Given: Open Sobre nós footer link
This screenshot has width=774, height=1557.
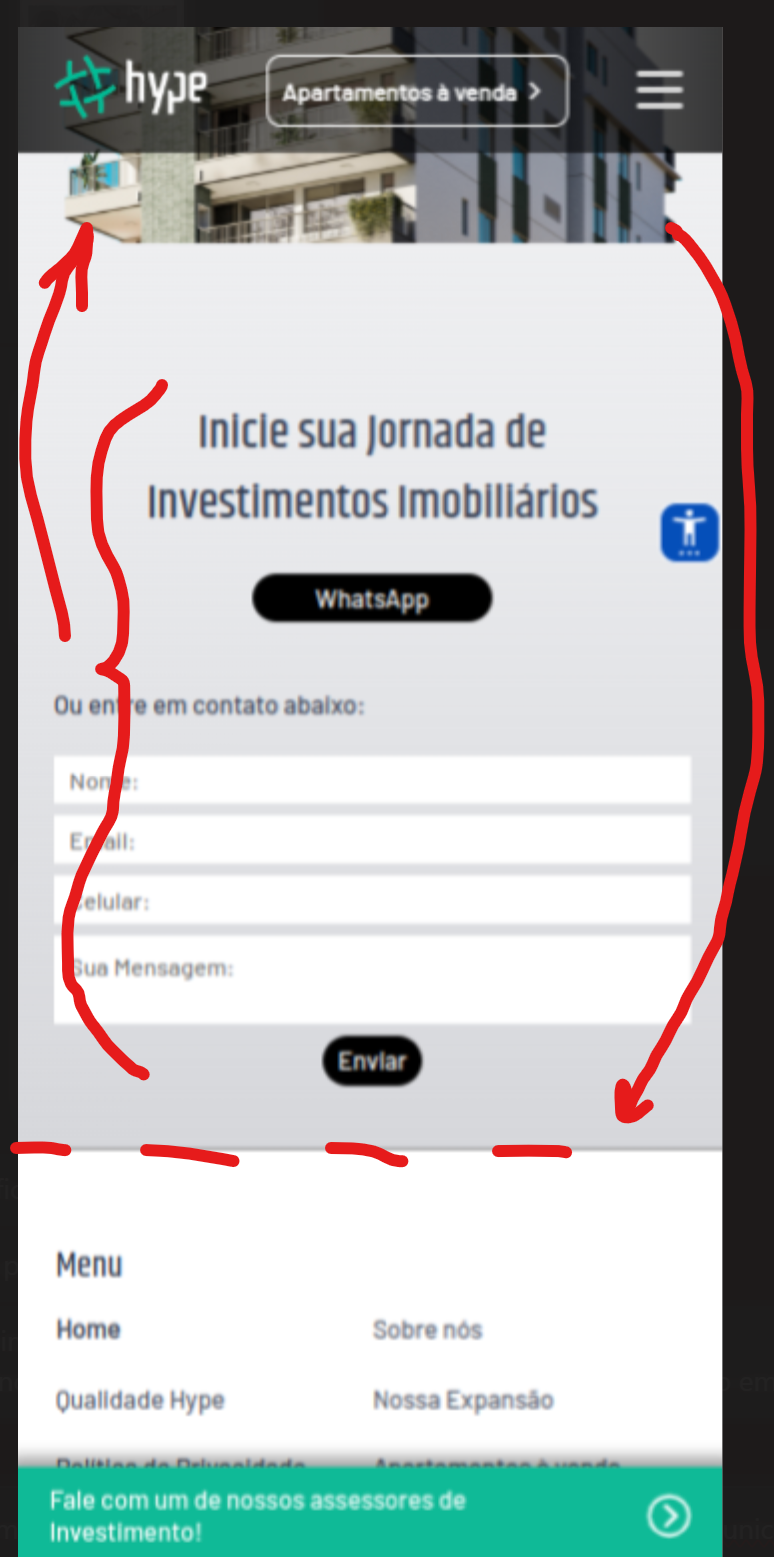Looking at the screenshot, I should tap(427, 1330).
